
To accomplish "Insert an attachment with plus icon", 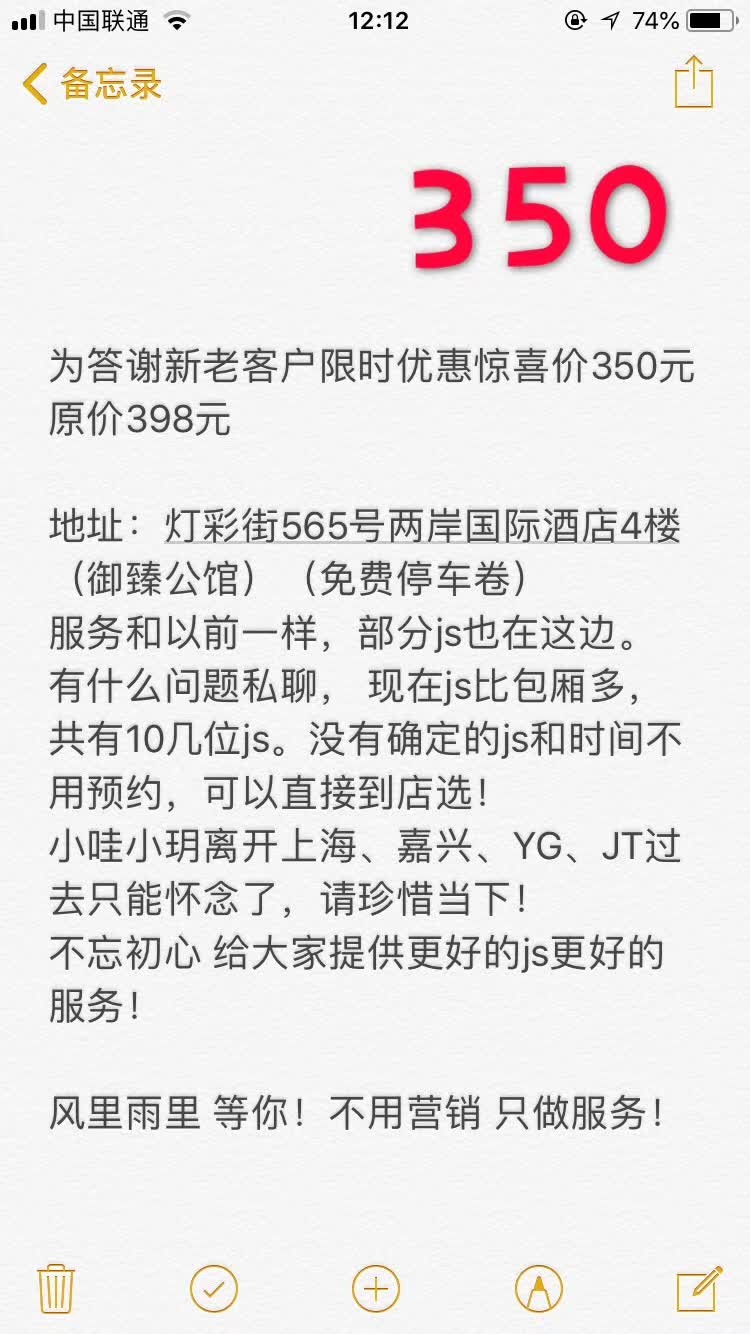I will (375, 1288).
